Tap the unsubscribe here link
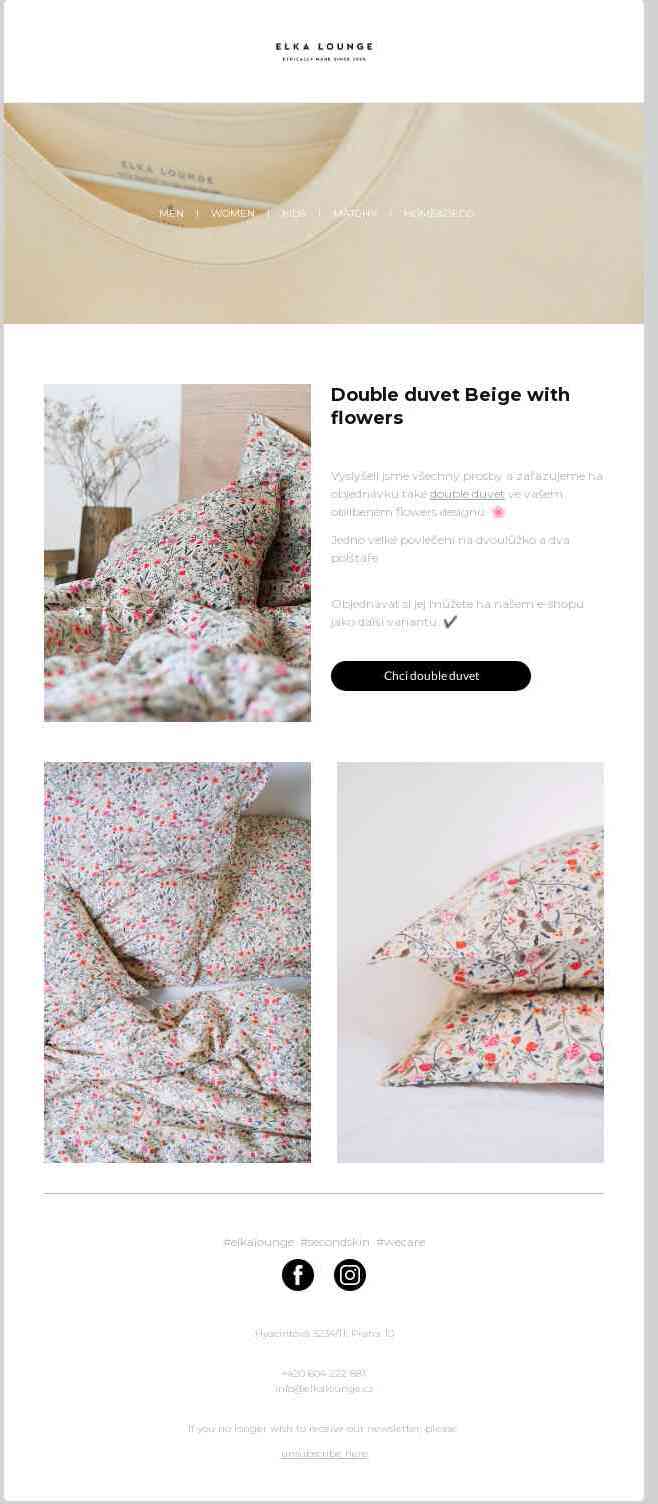 324,1454
